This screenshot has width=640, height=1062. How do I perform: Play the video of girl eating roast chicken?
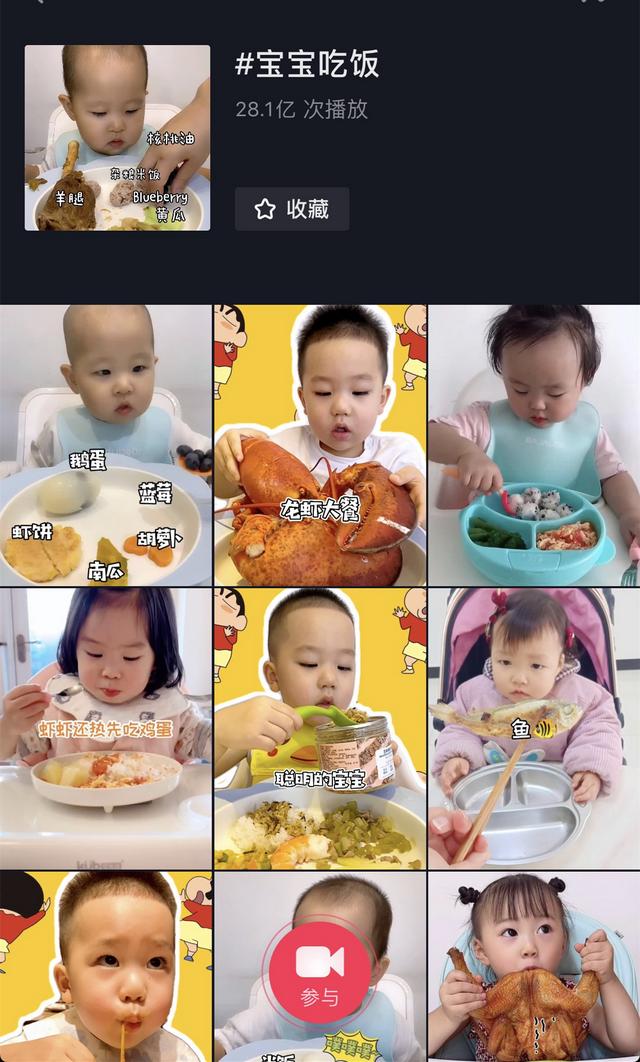(x=534, y=966)
